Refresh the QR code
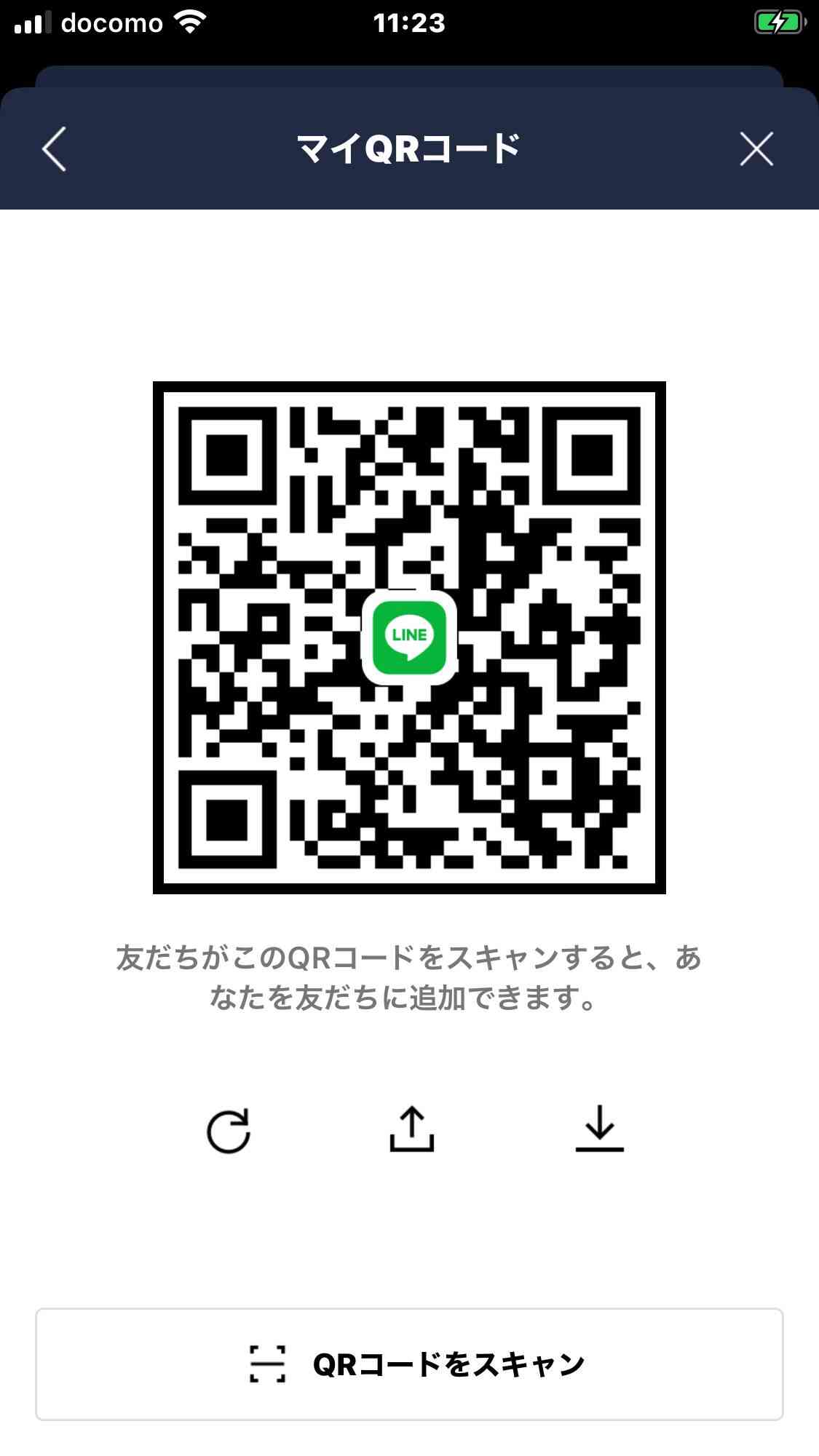 [x=229, y=1131]
